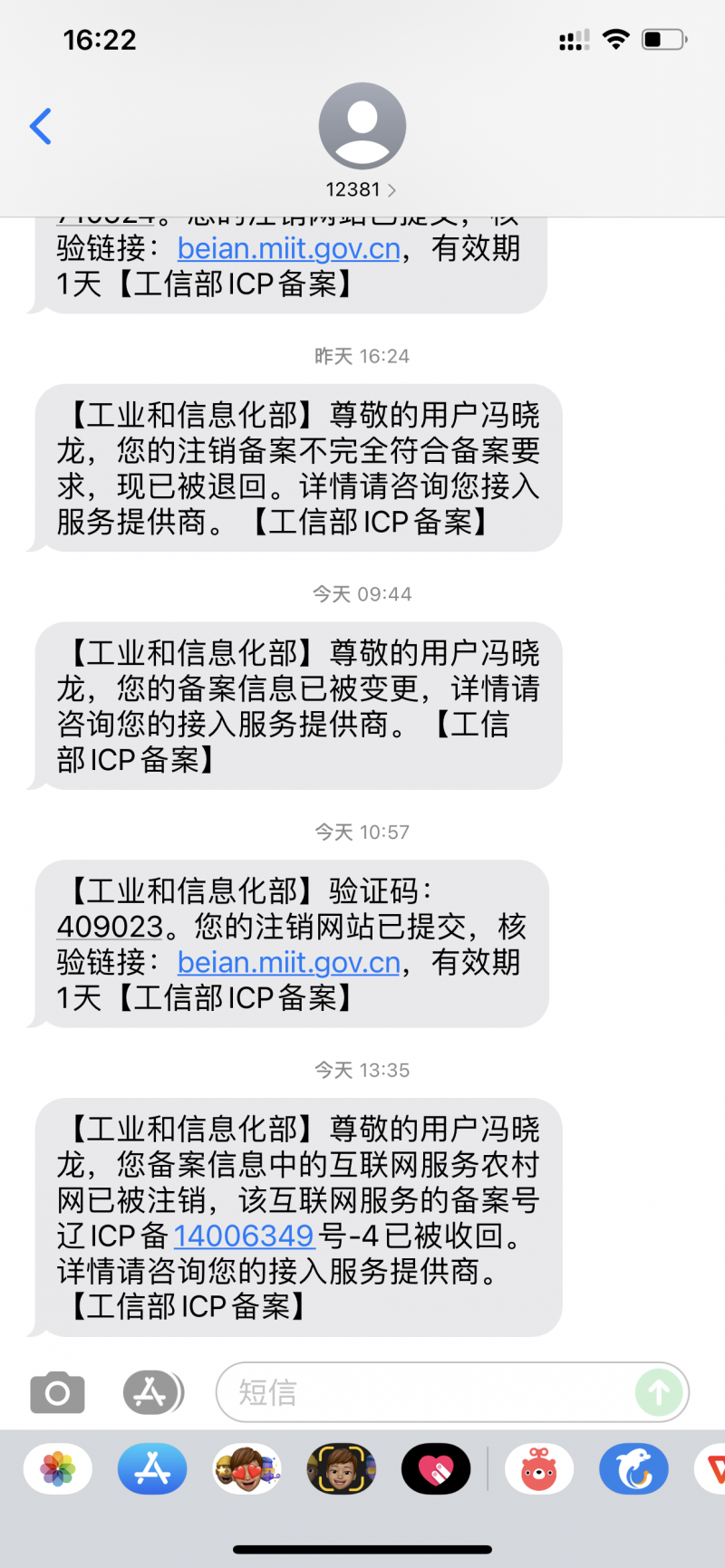The image size is (725, 1568).
Task: Open the blue dolphin iMessage app
Action: (633, 1468)
